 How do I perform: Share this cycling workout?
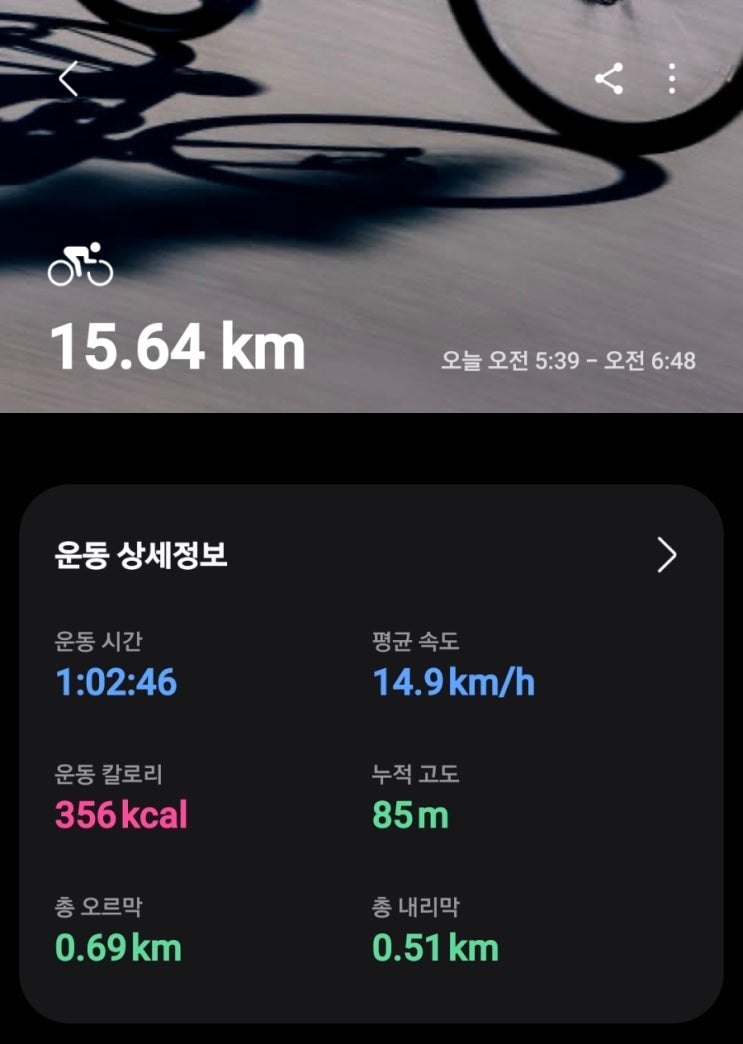[x=609, y=79]
